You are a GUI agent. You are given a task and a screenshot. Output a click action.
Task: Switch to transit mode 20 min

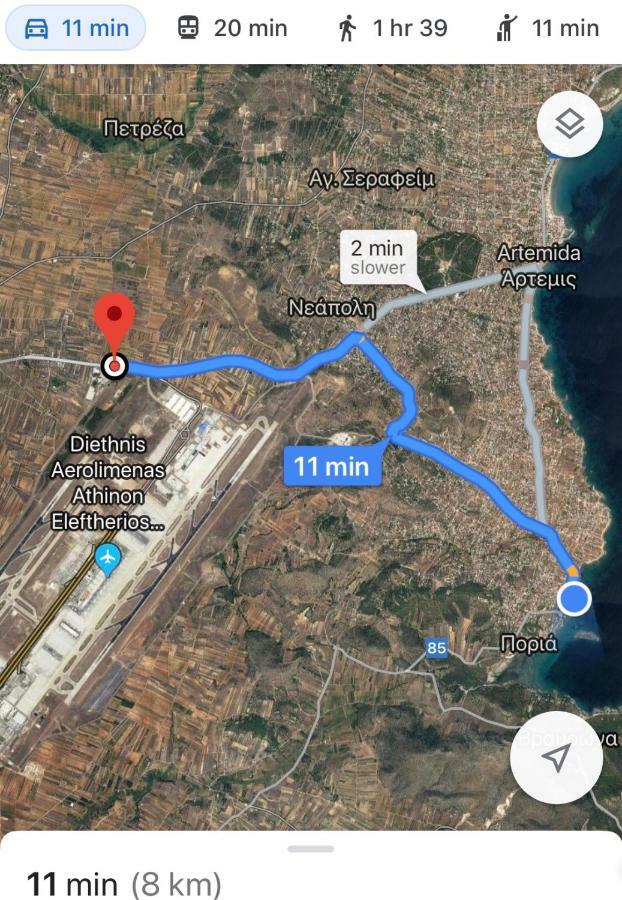232,27
